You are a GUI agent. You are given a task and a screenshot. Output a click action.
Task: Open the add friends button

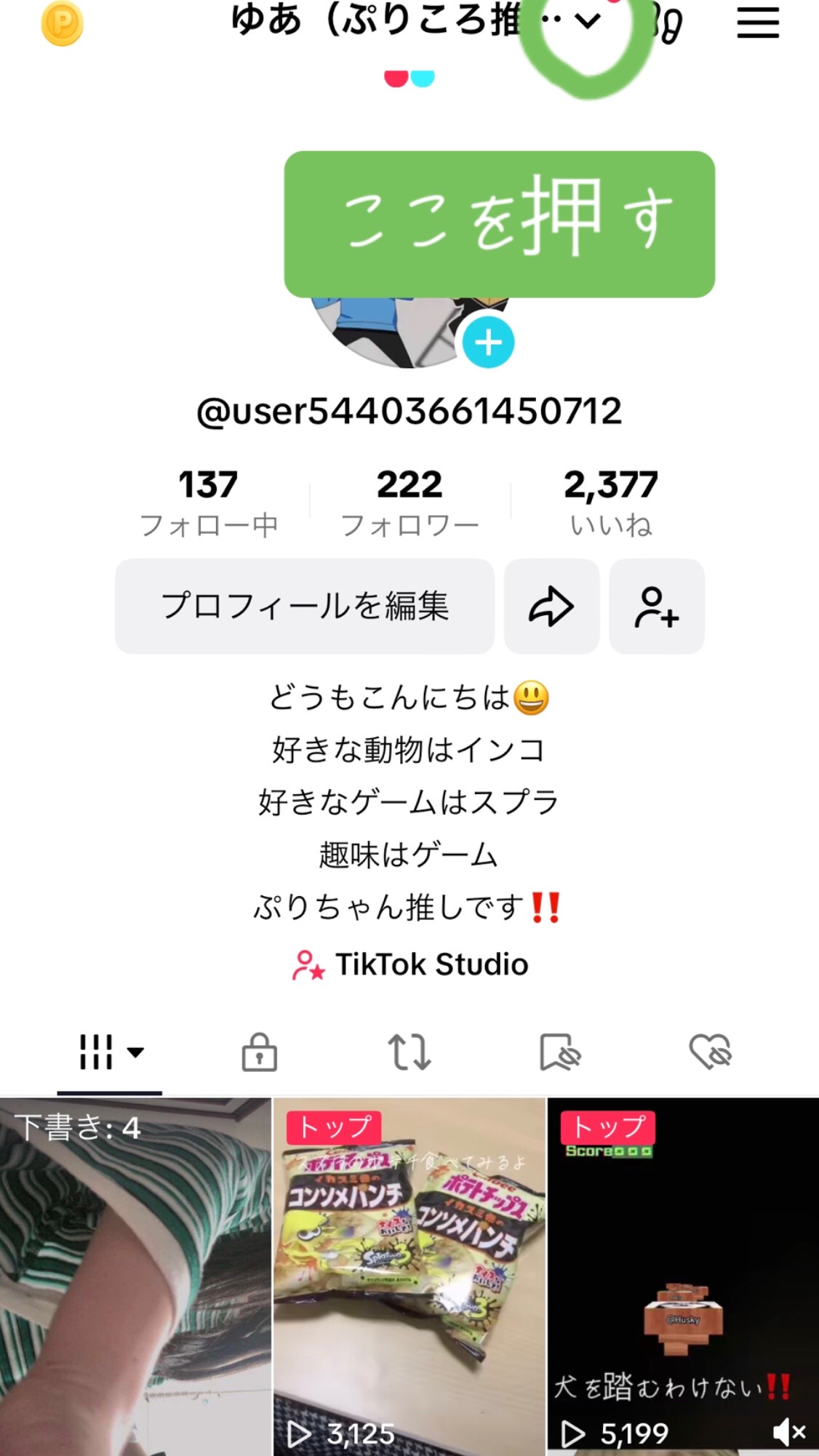(x=656, y=607)
